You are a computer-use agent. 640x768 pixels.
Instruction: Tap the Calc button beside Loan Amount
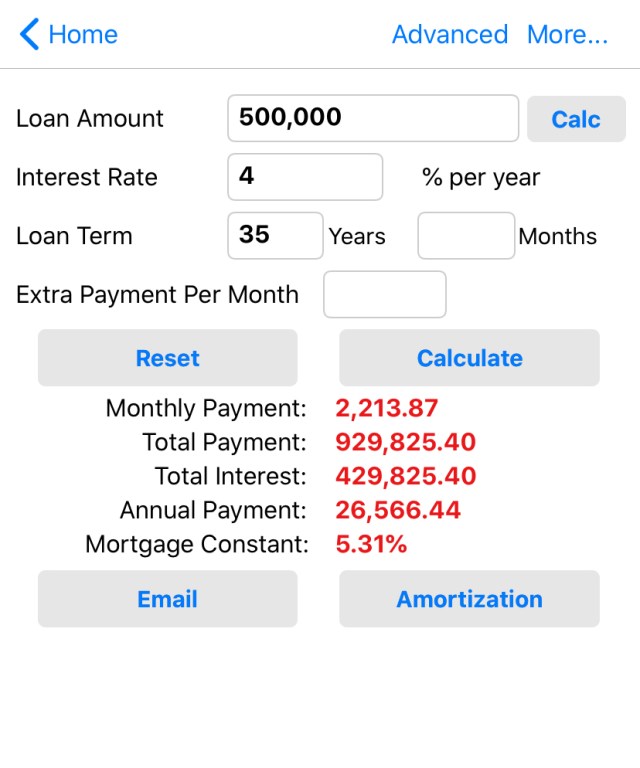575,119
